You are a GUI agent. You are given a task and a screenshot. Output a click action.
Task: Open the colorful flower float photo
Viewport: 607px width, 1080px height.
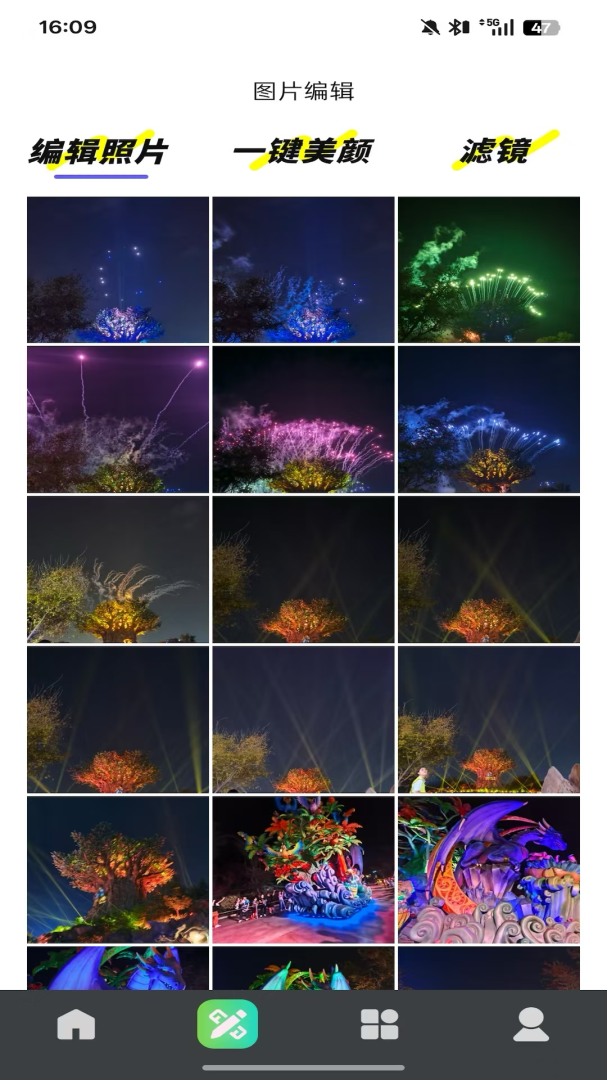303,869
